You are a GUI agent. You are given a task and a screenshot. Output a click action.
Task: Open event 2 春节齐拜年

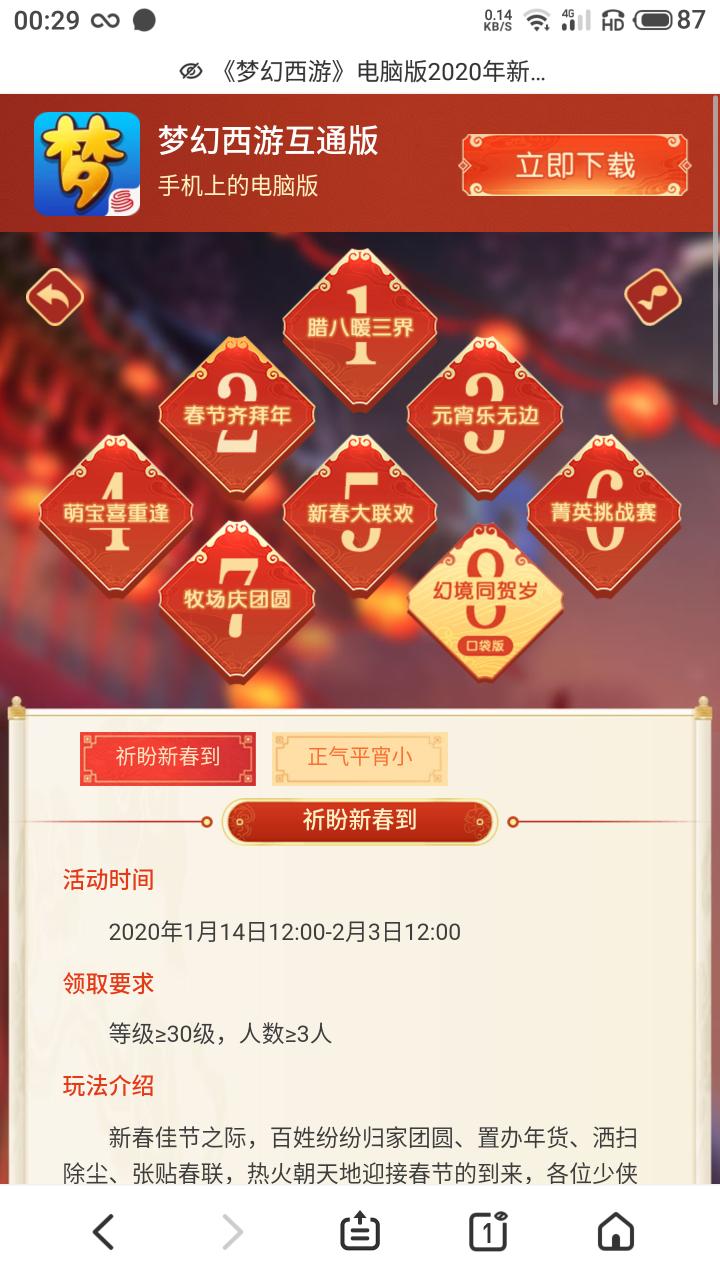[237, 414]
